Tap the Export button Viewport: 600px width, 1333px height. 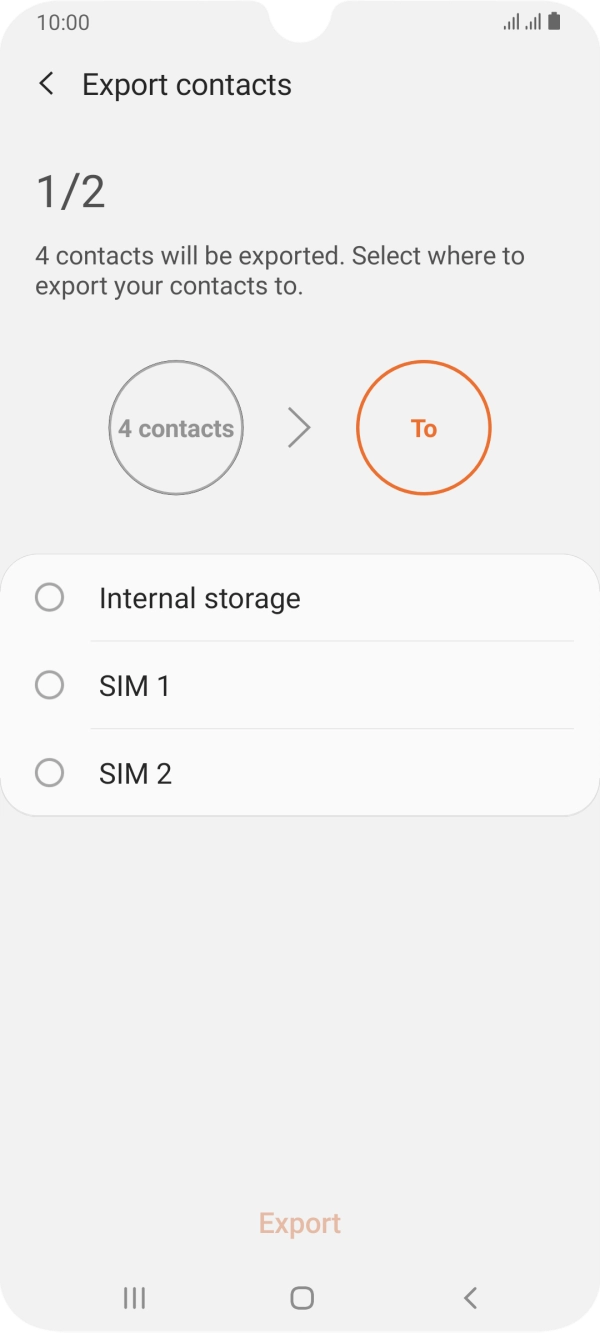click(300, 1223)
